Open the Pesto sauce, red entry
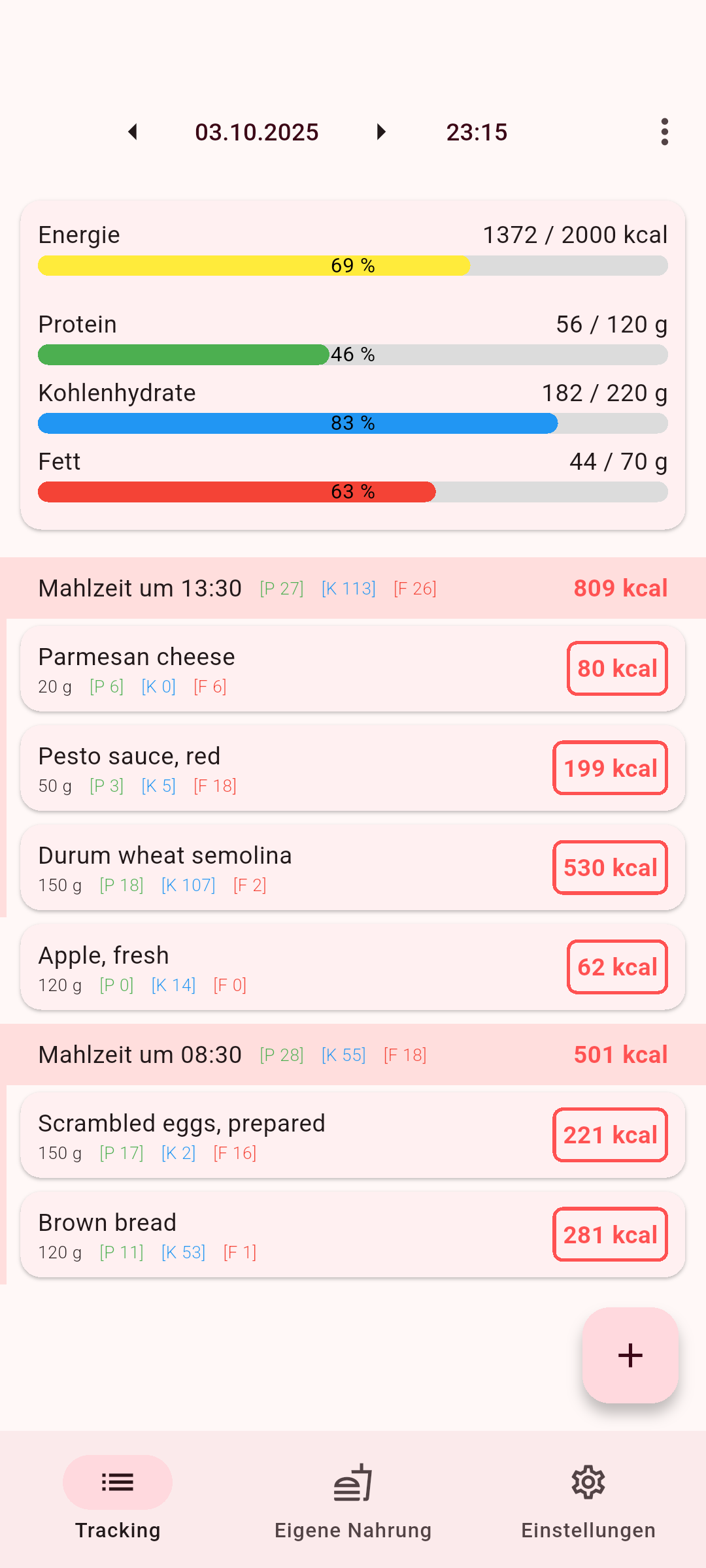The image size is (706, 1568). tap(288, 768)
